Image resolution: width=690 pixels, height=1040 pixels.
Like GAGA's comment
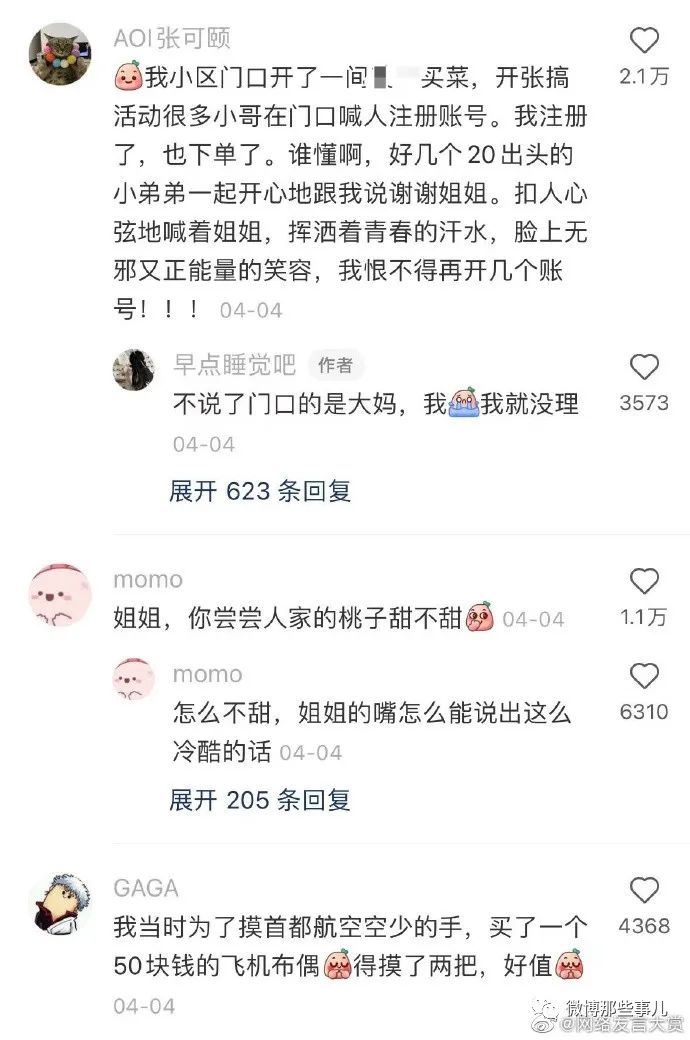645,890
